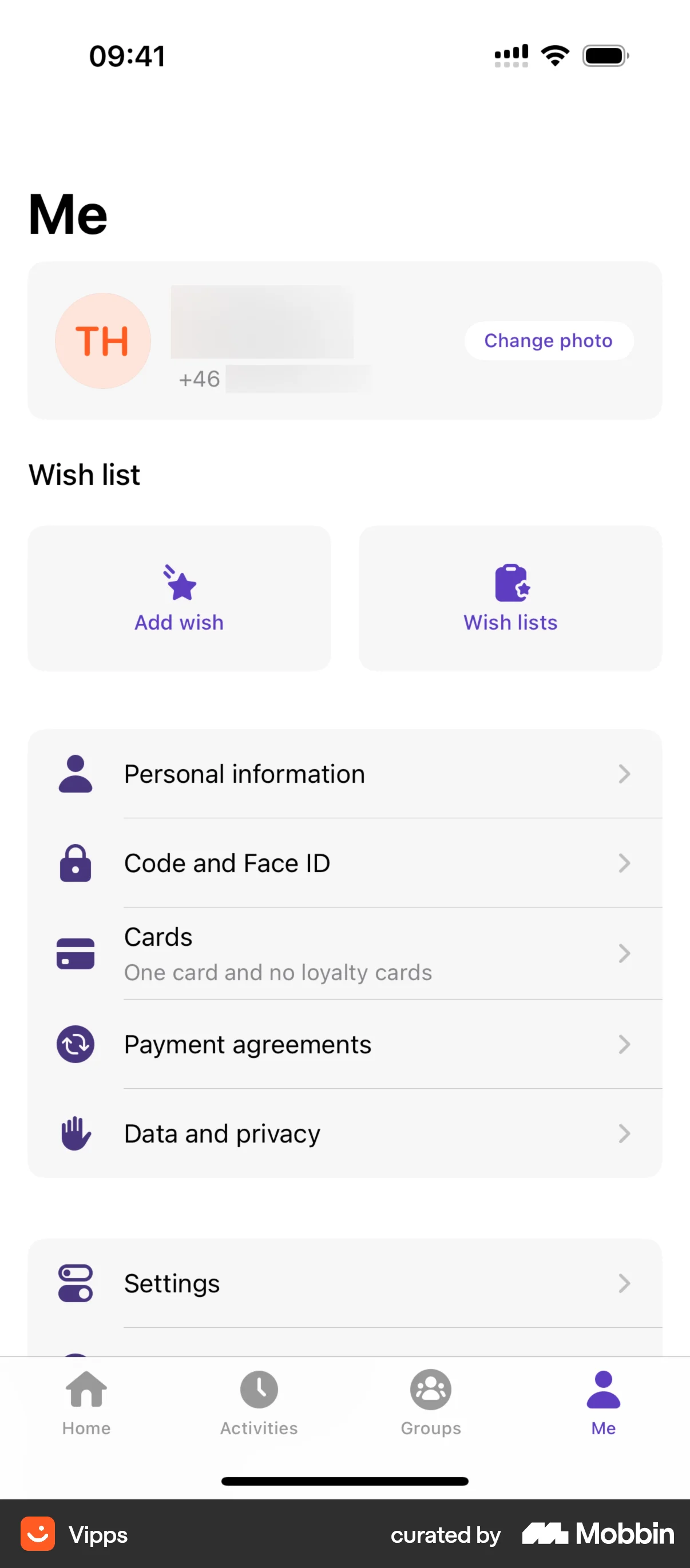Click the clock icon for Activities
Image resolution: width=690 pixels, height=1568 pixels.
coord(258,1390)
